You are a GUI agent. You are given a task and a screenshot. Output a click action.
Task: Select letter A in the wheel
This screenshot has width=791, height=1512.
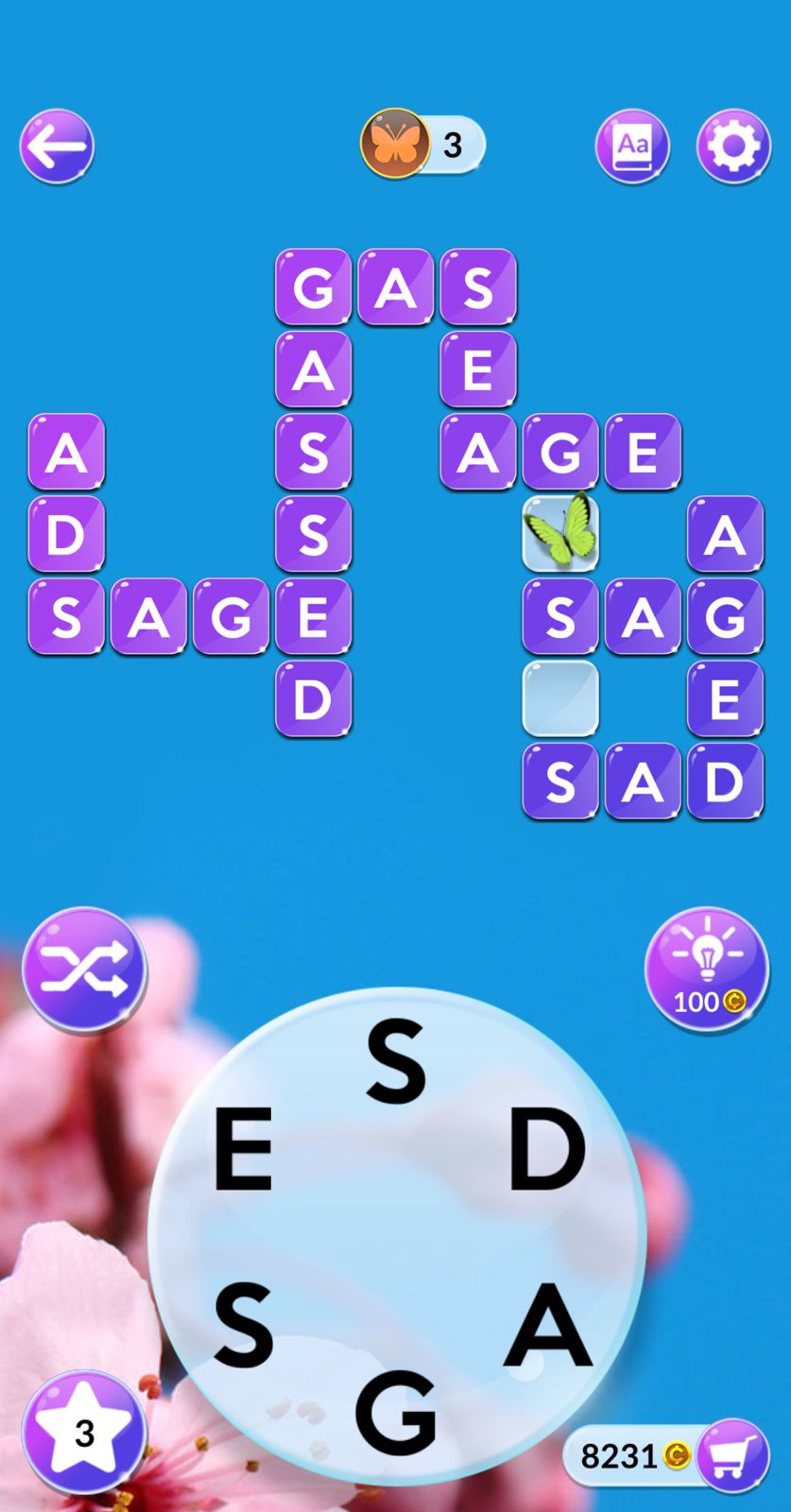tap(548, 1328)
